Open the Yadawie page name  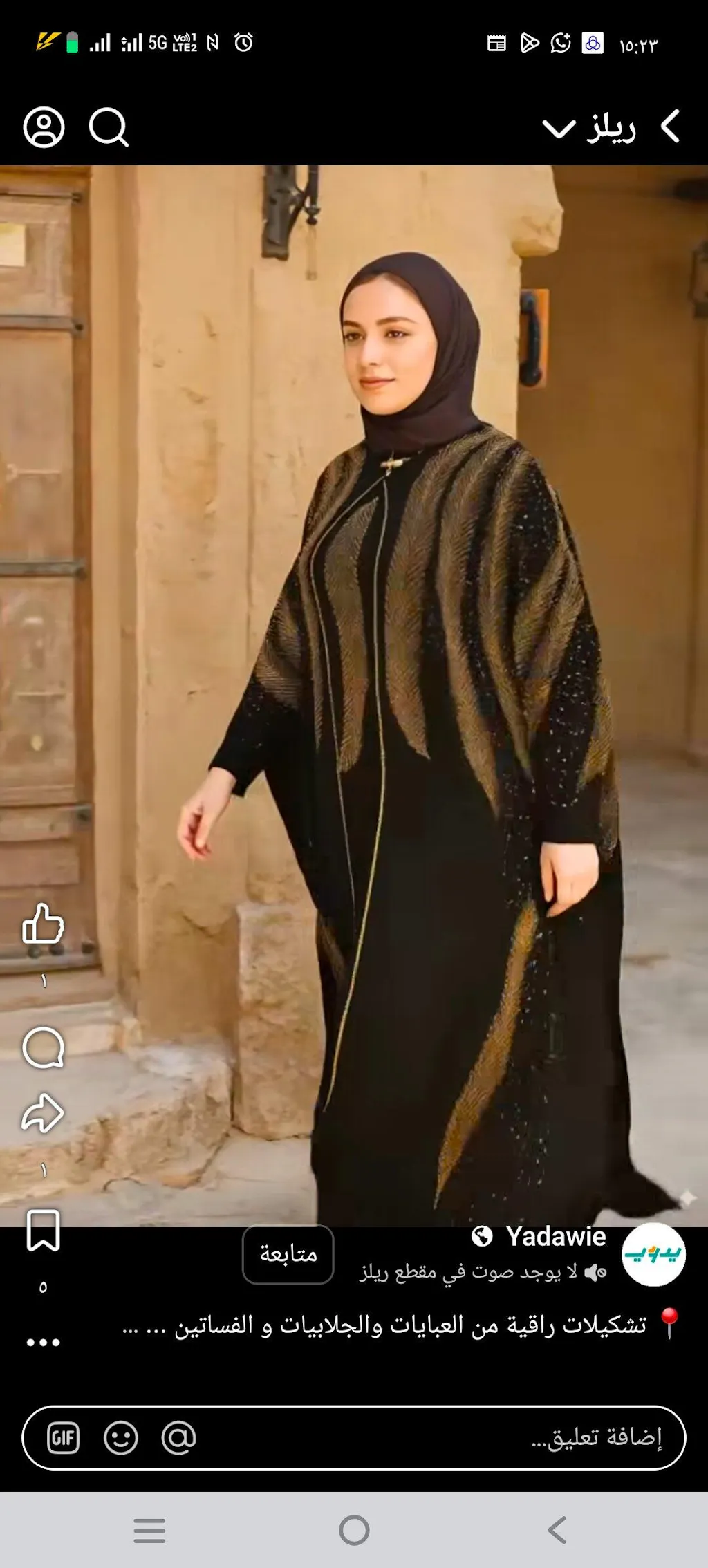[x=555, y=1237]
